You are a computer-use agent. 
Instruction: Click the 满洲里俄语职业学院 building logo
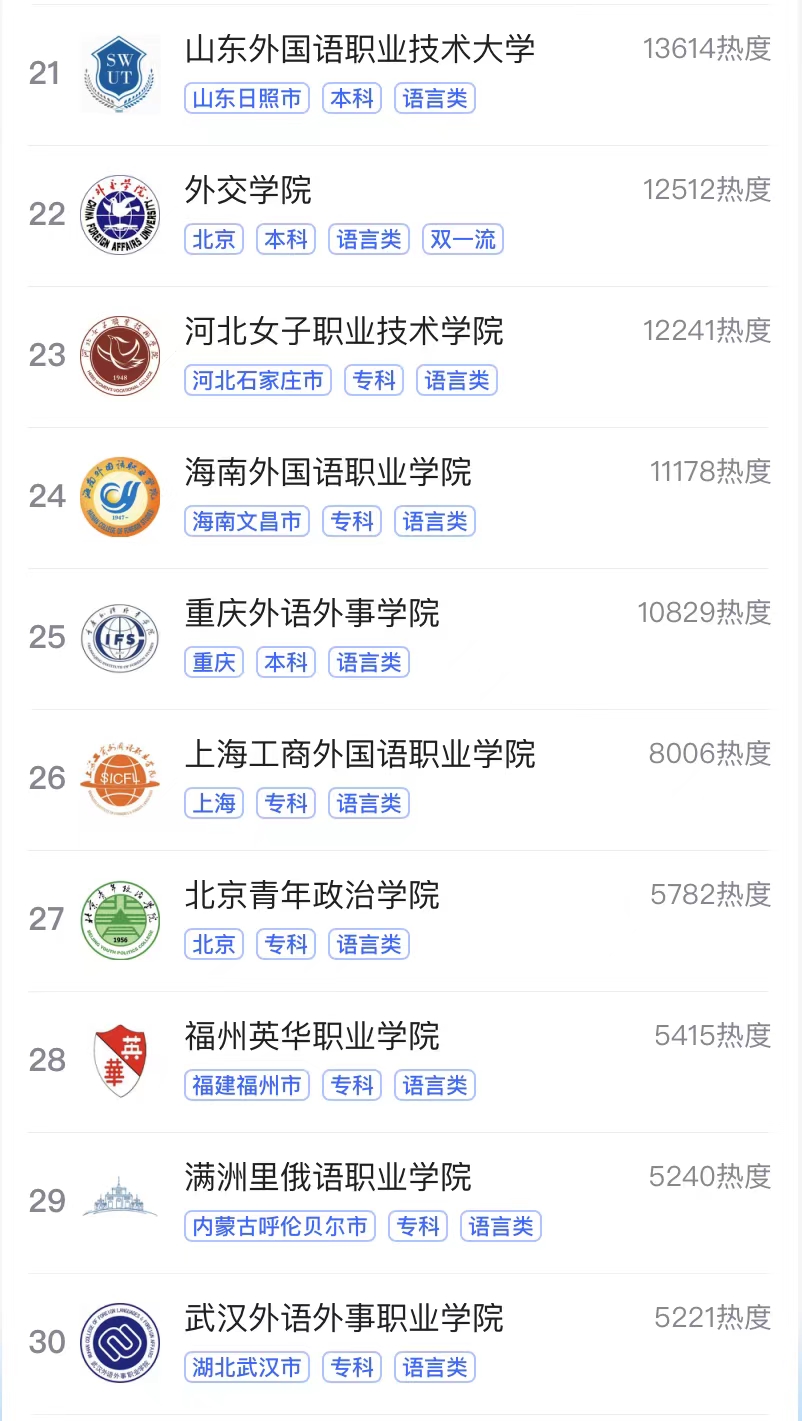120,1201
